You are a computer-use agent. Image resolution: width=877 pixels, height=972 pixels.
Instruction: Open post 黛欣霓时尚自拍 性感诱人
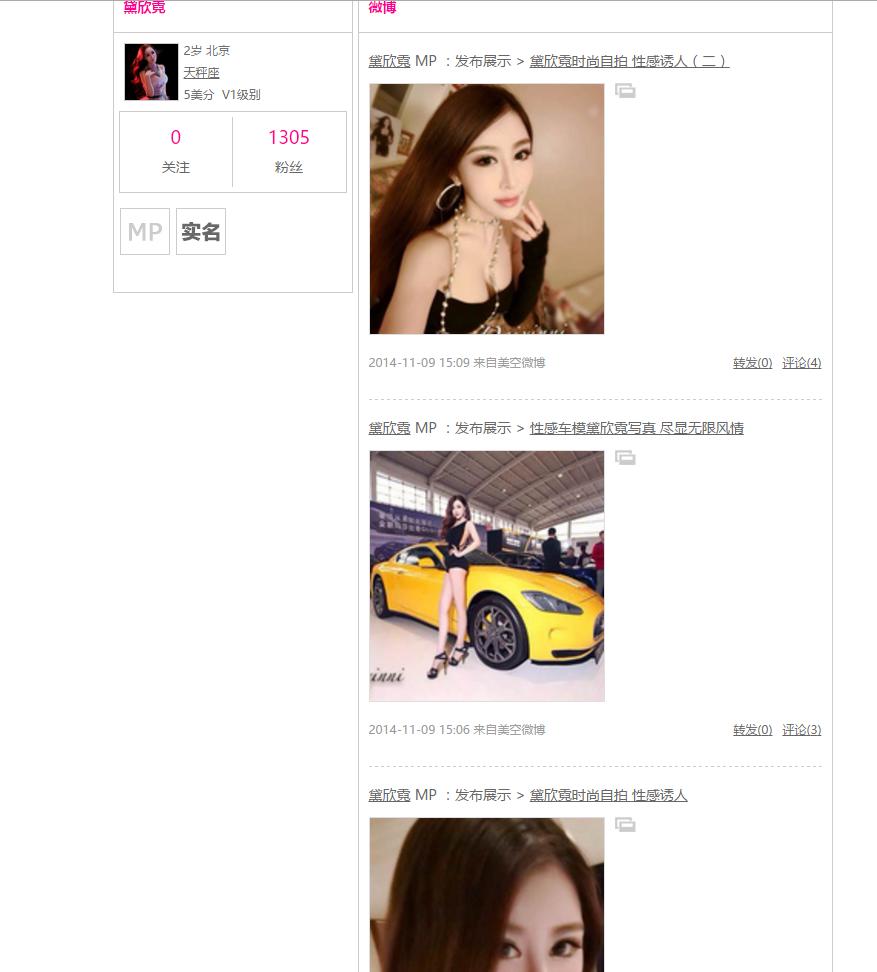tap(608, 795)
